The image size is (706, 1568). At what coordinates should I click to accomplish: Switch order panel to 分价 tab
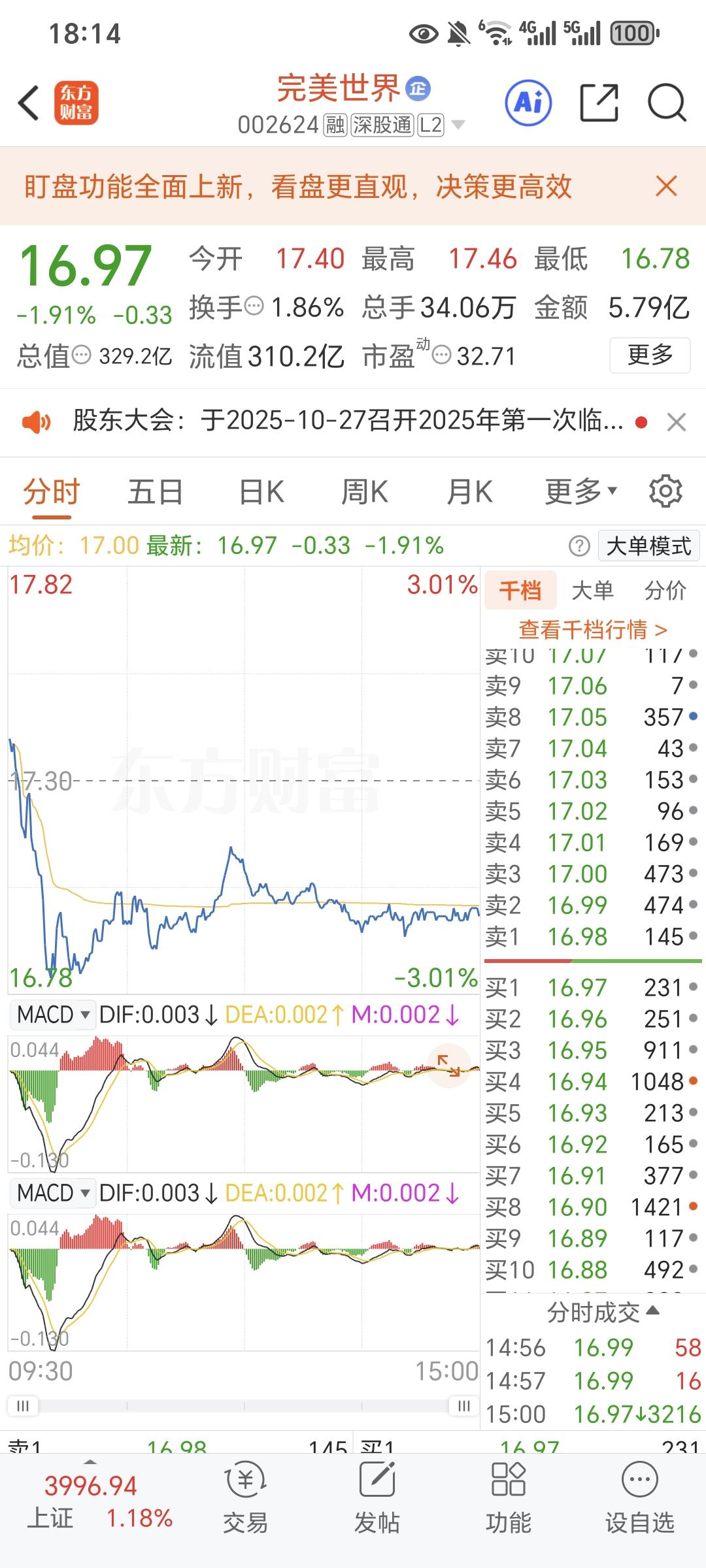tap(665, 591)
